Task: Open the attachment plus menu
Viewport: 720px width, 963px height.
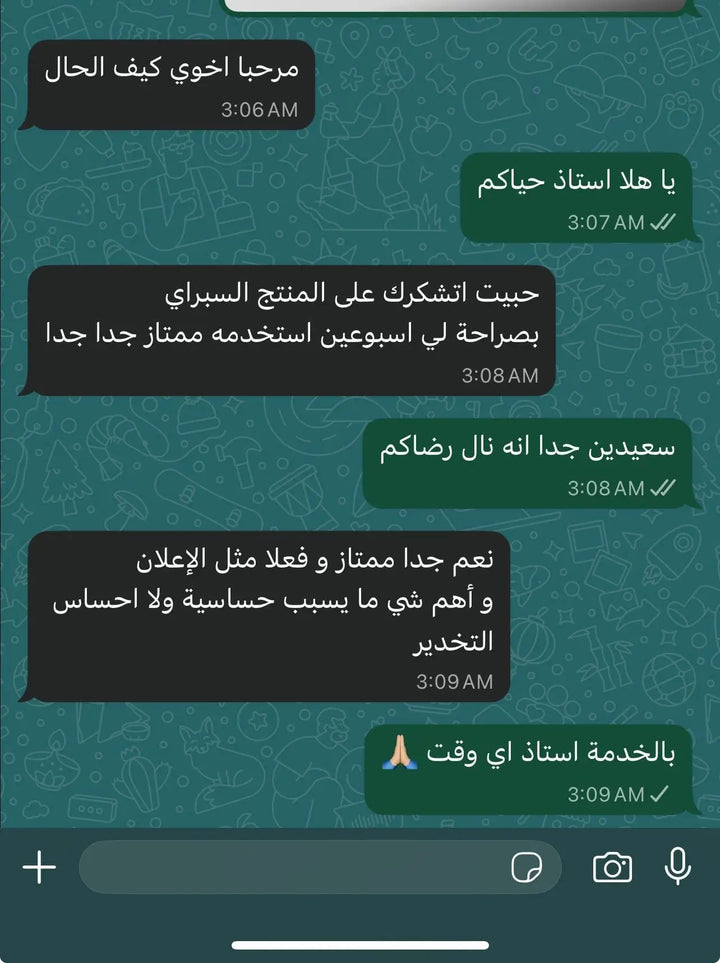Action: click(39, 867)
